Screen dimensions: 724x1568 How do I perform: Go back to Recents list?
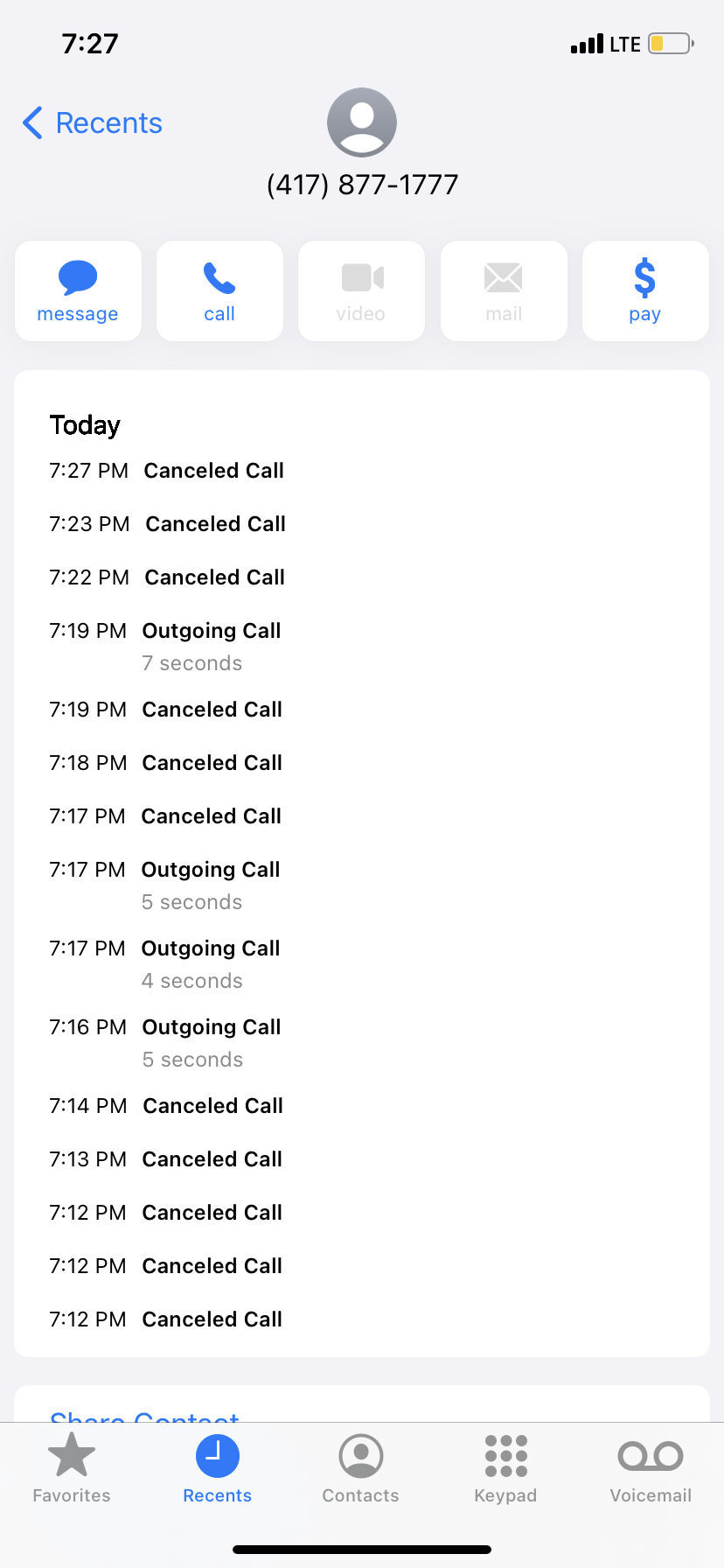(93, 123)
